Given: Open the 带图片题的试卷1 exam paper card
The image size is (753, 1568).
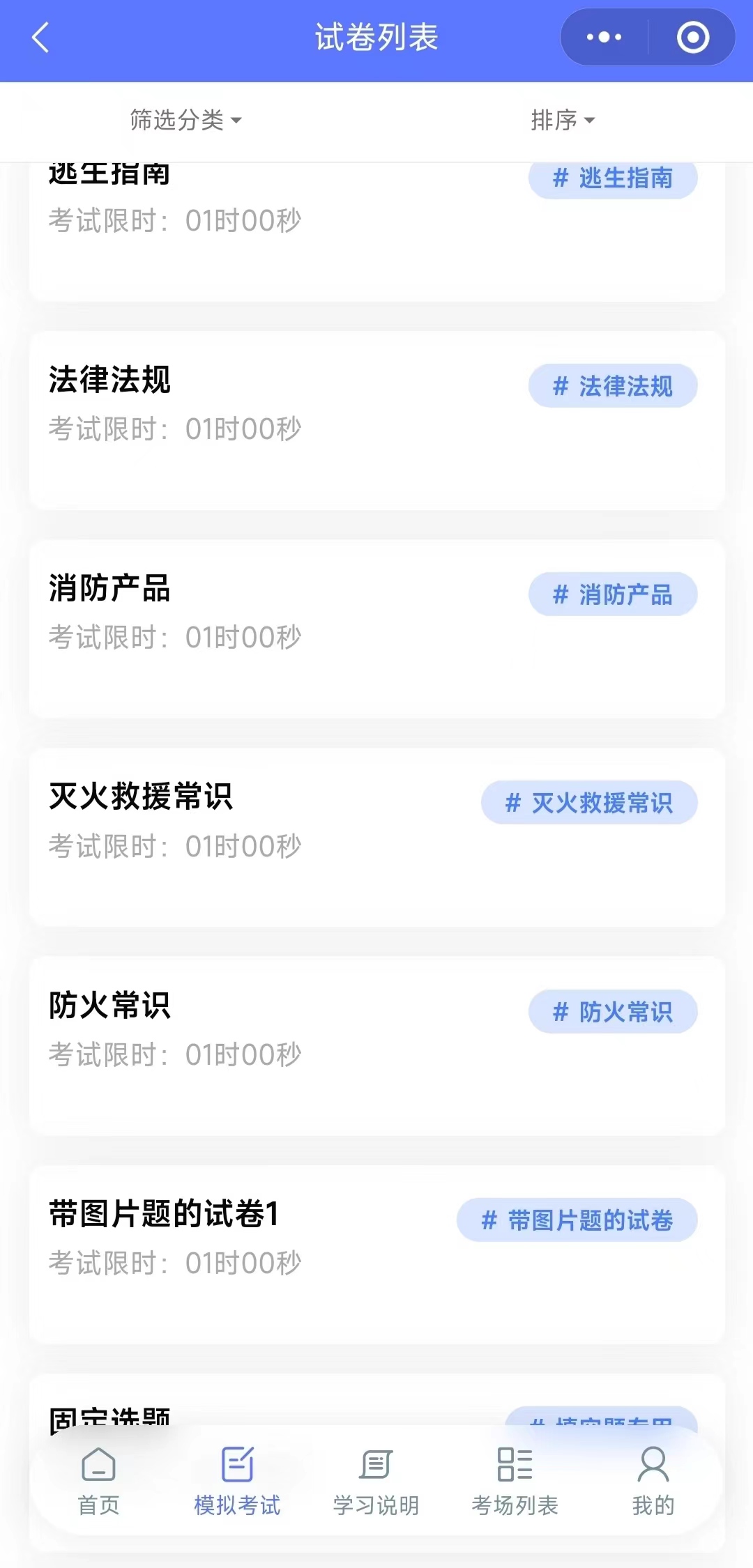Looking at the screenshot, I should point(376,1254).
